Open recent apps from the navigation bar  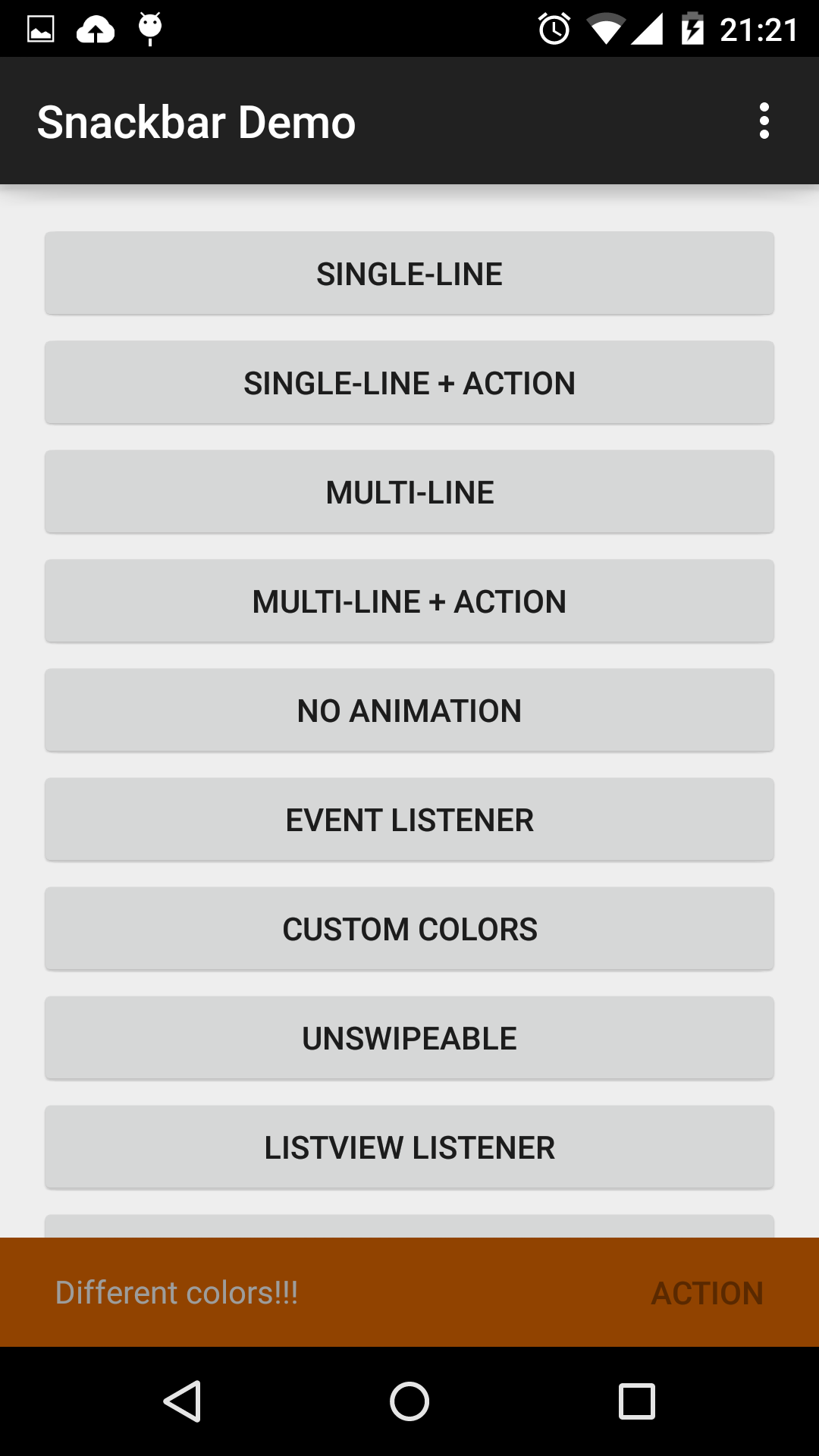tap(637, 1401)
